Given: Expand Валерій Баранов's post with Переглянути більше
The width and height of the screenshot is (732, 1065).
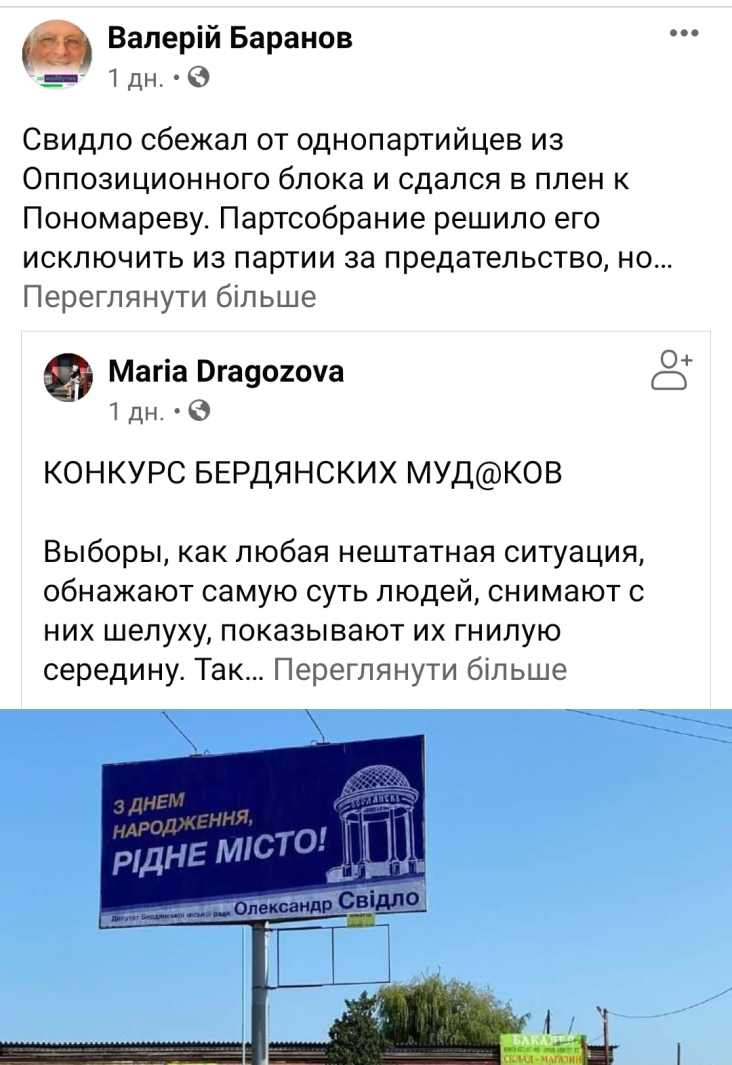Looking at the screenshot, I should (x=169, y=296).
